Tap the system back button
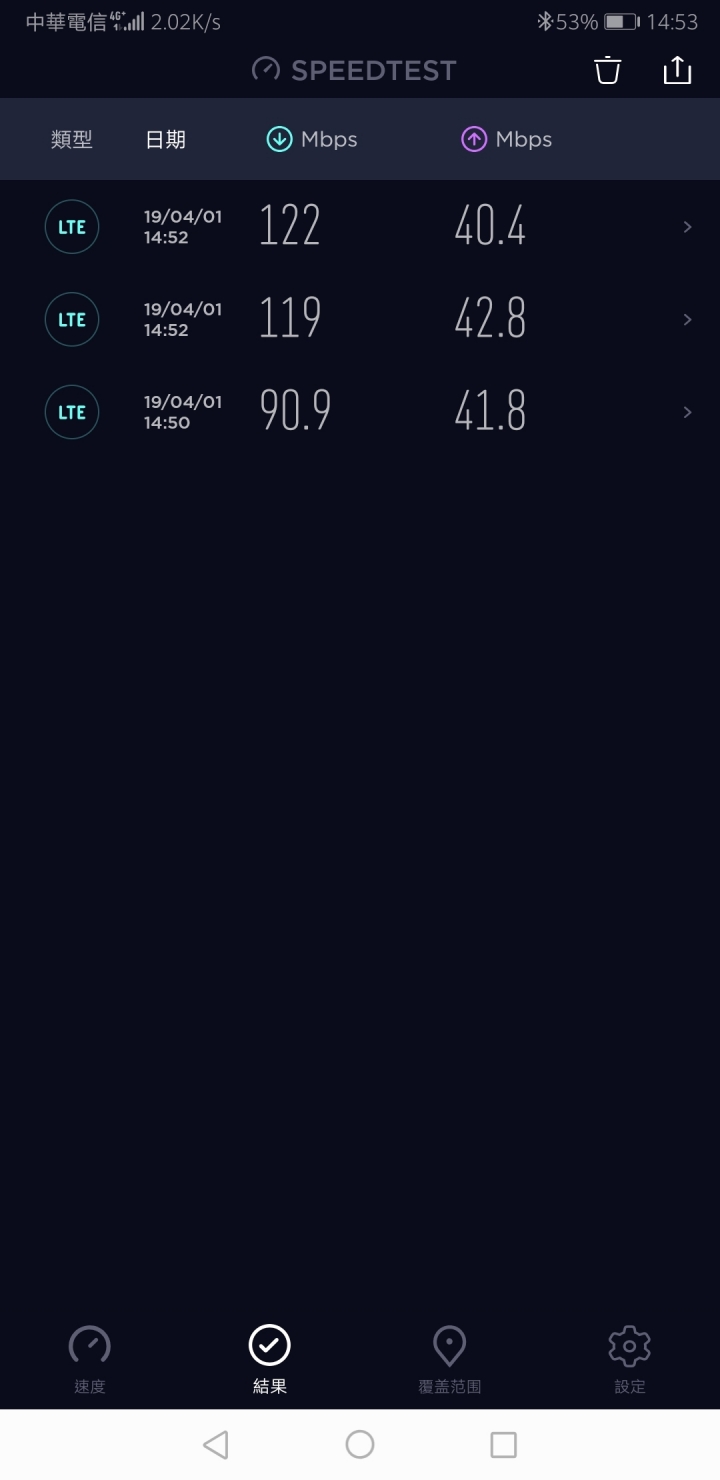 pyautogui.click(x=216, y=1444)
